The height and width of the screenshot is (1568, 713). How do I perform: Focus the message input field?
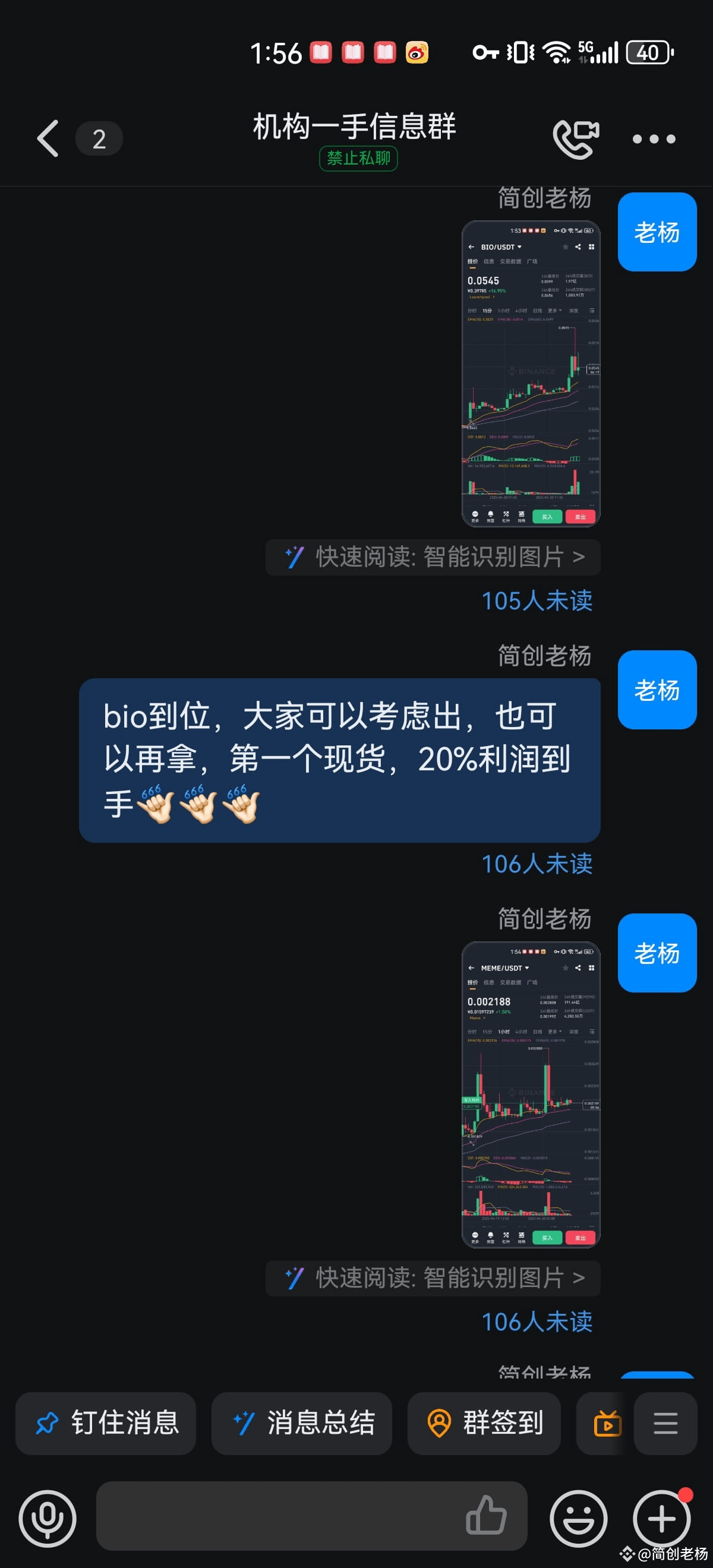click(x=274, y=1516)
